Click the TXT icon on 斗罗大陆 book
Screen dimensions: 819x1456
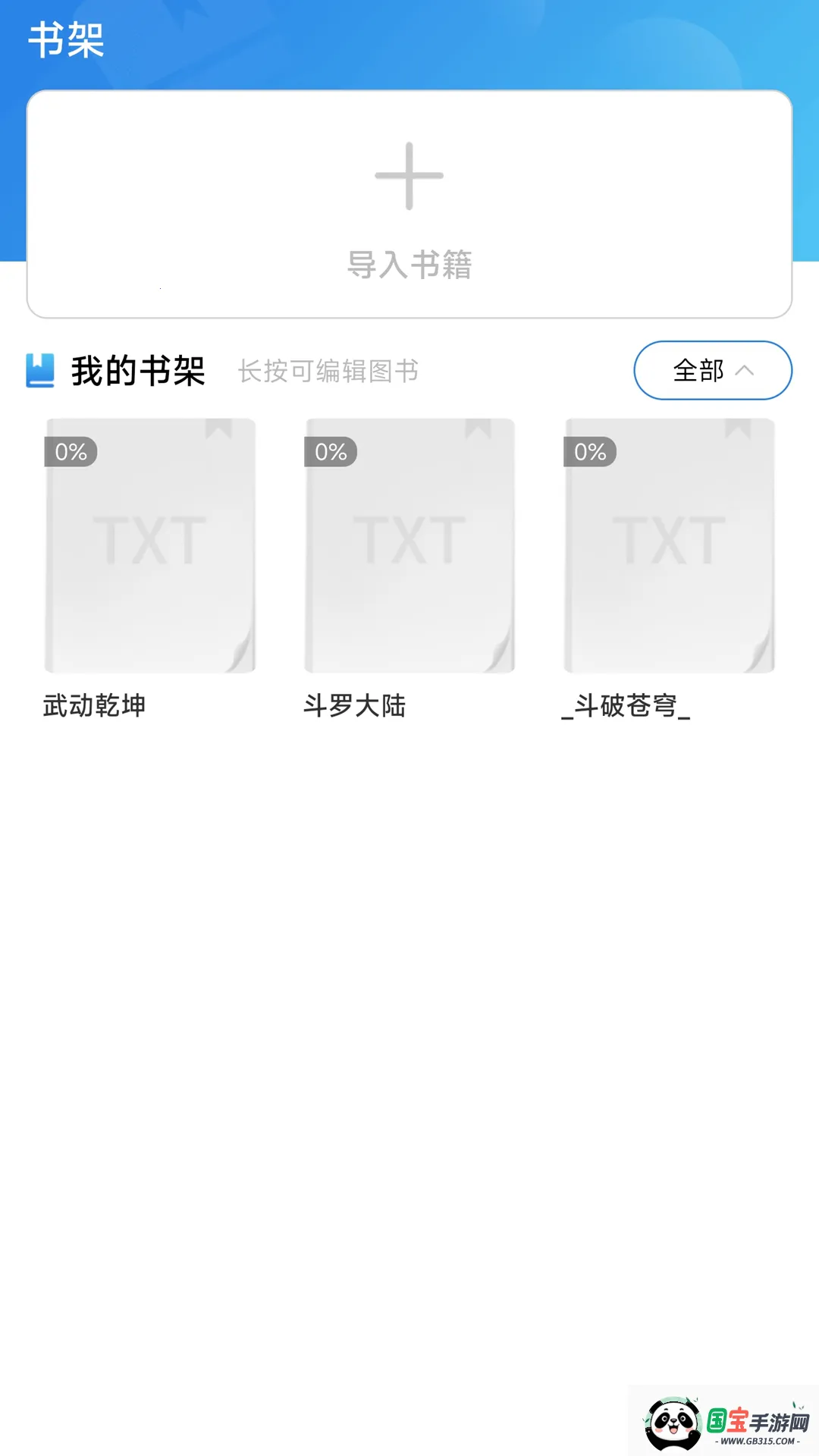point(409,540)
